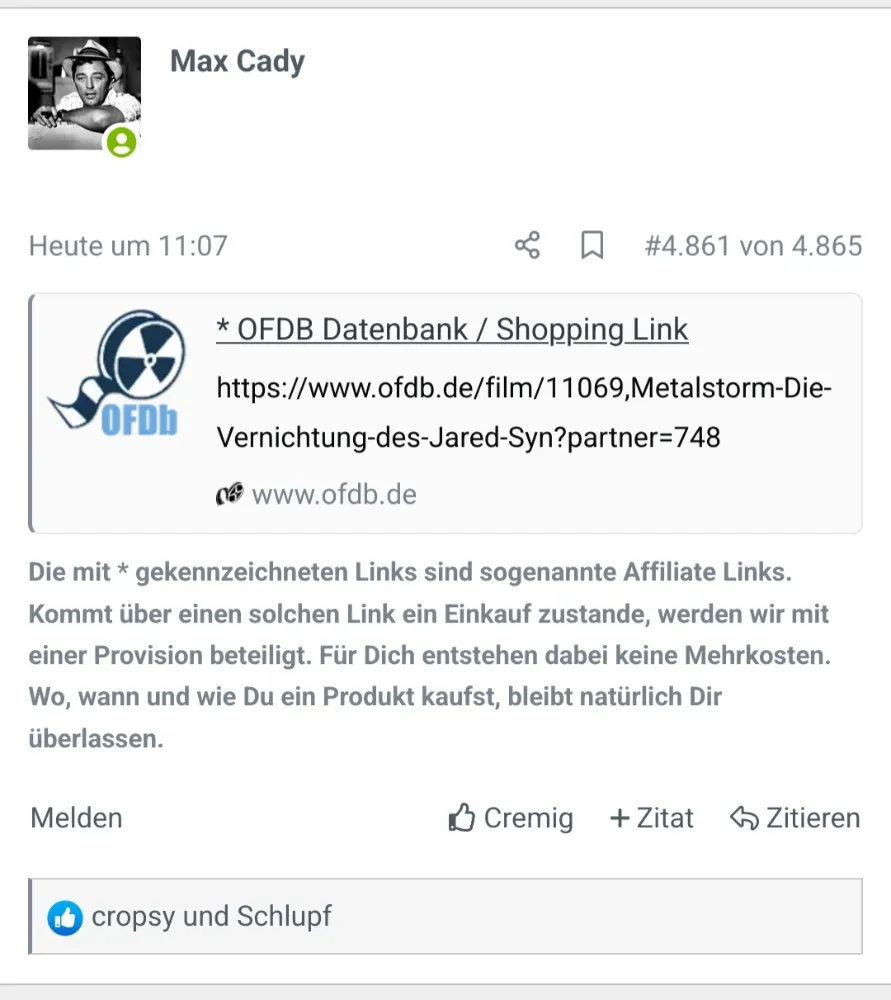The width and height of the screenshot is (891, 1000).
Task: Report the post via Melden
Action: pyautogui.click(x=77, y=818)
